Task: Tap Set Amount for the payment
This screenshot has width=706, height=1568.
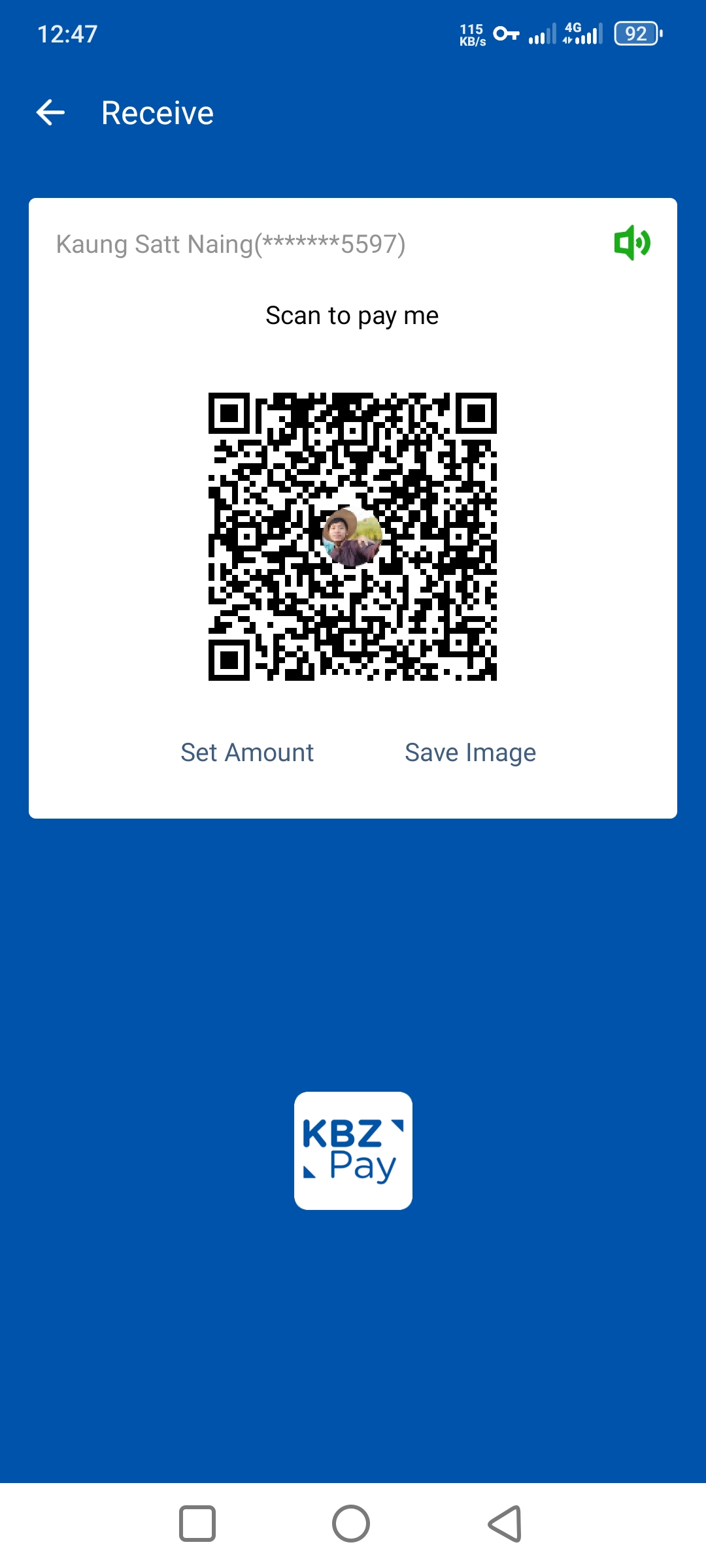Action: (247, 753)
